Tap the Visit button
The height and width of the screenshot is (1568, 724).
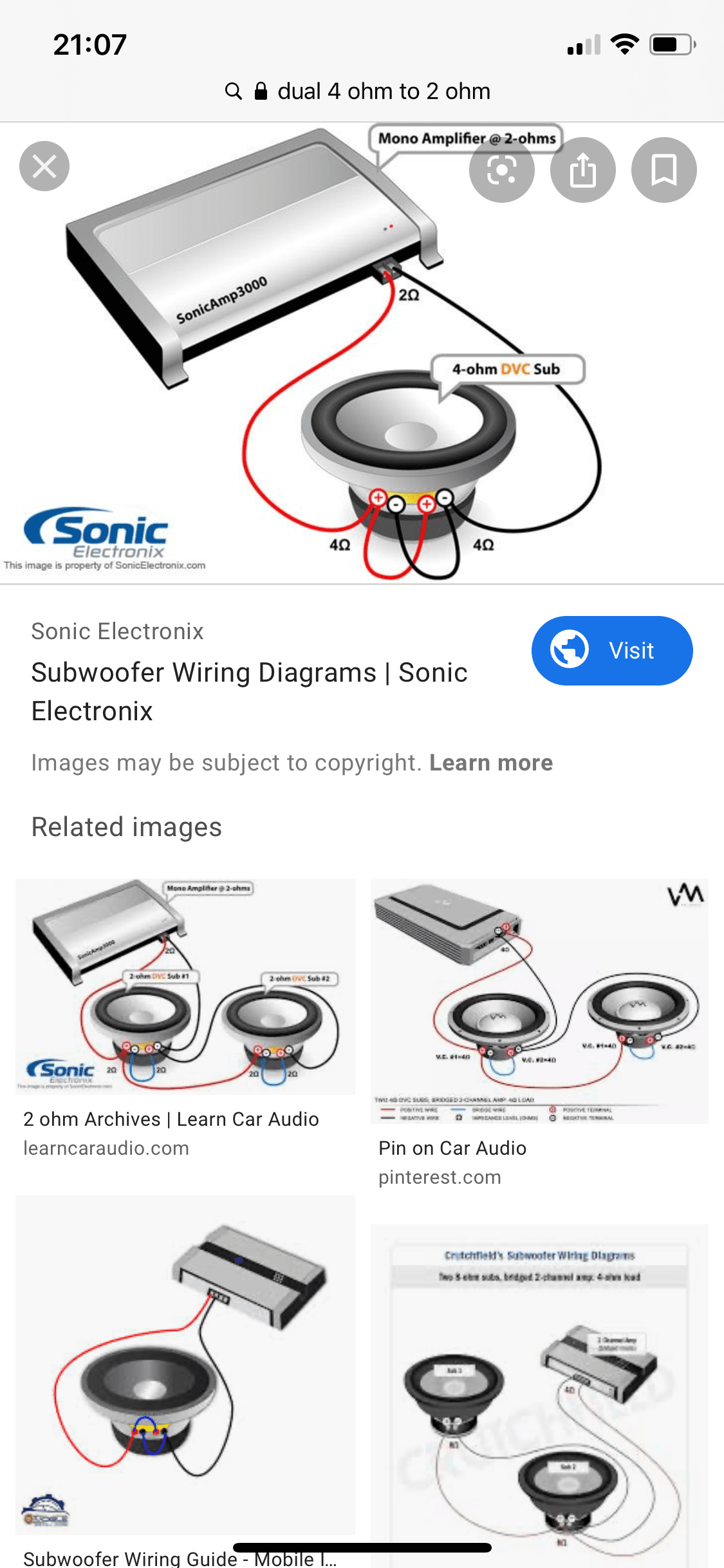pos(612,651)
